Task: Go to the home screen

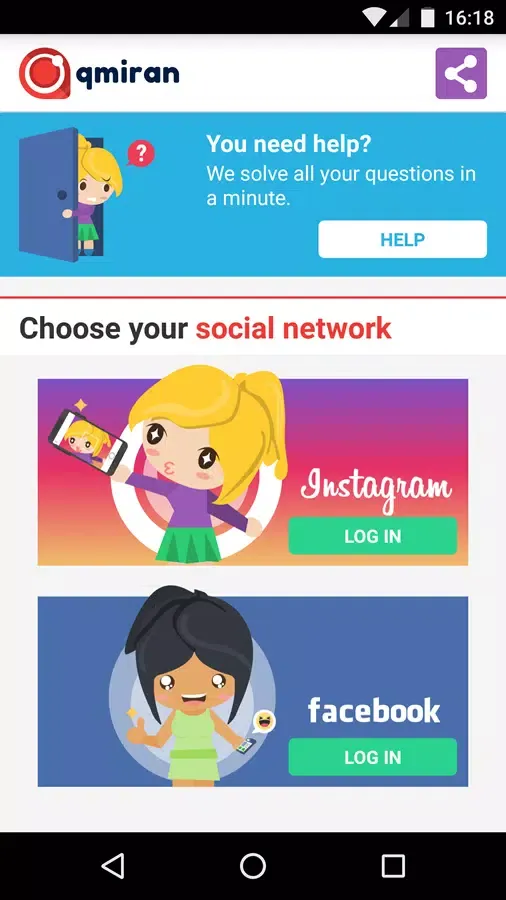Action: [x=253, y=866]
